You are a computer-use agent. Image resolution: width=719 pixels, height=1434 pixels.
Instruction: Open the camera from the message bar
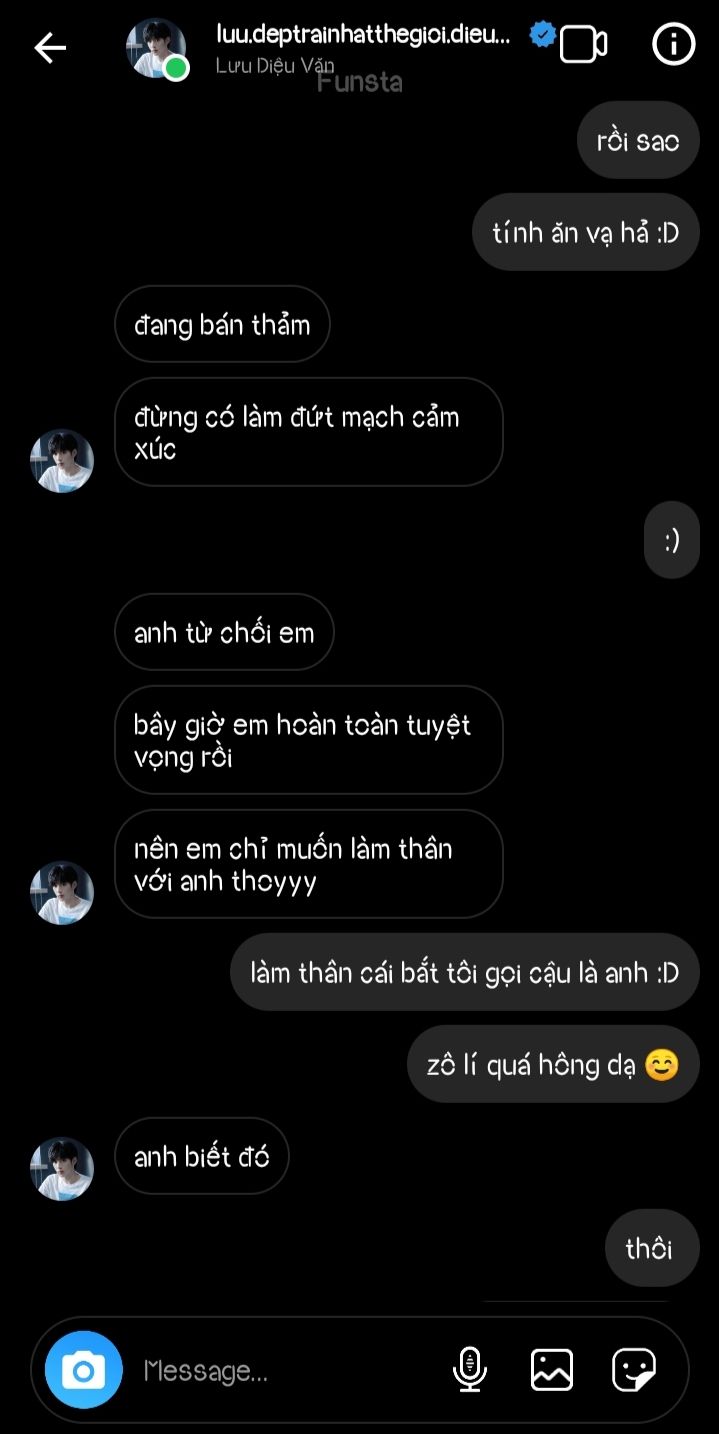84,1370
